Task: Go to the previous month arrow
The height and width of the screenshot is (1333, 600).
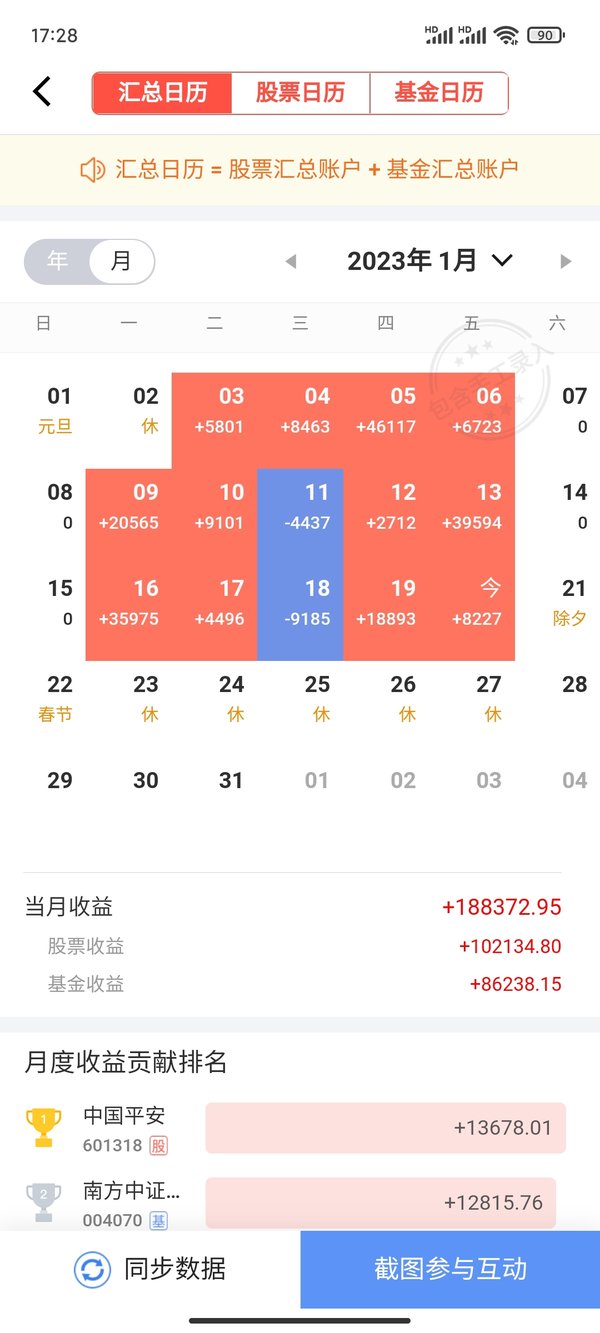Action: point(291,262)
